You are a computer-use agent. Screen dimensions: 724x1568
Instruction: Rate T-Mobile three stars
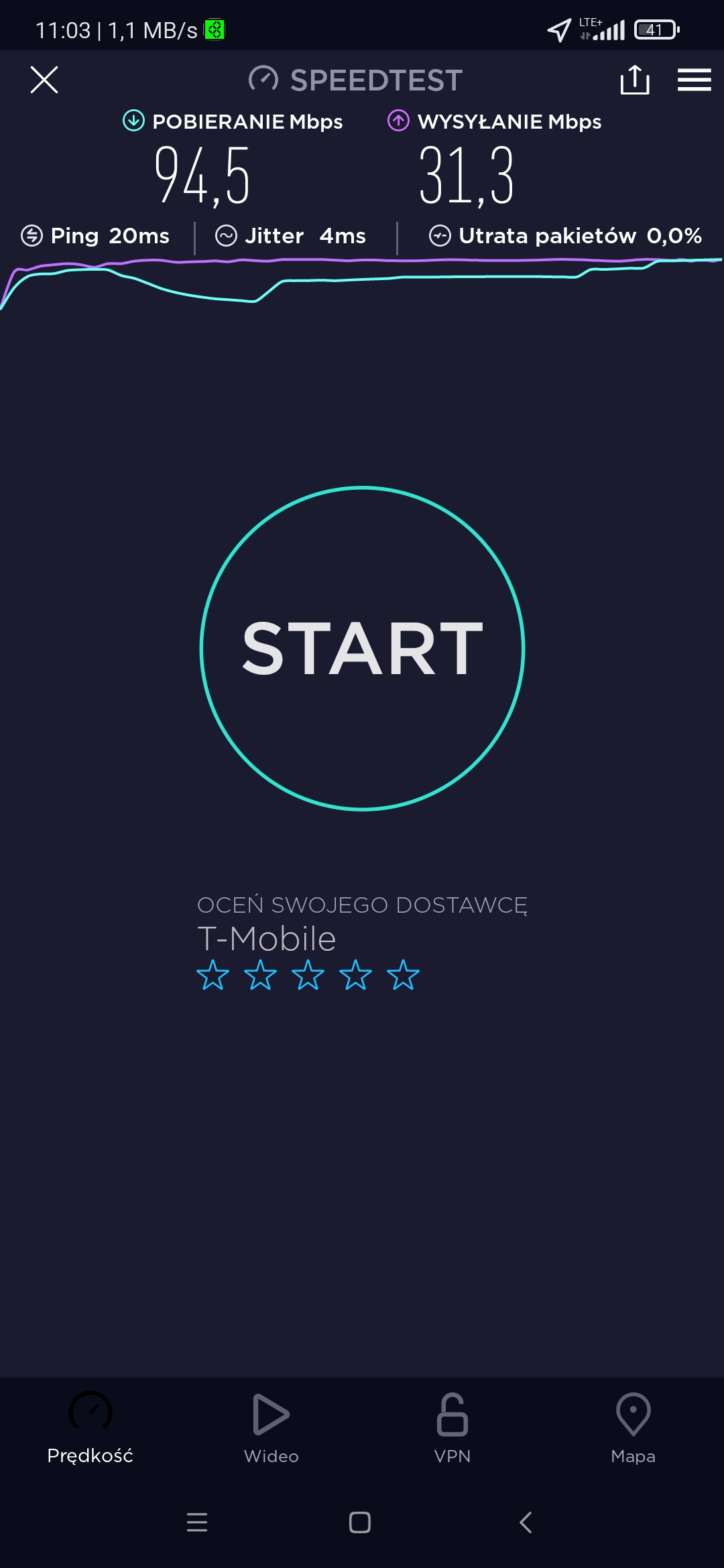(x=308, y=975)
